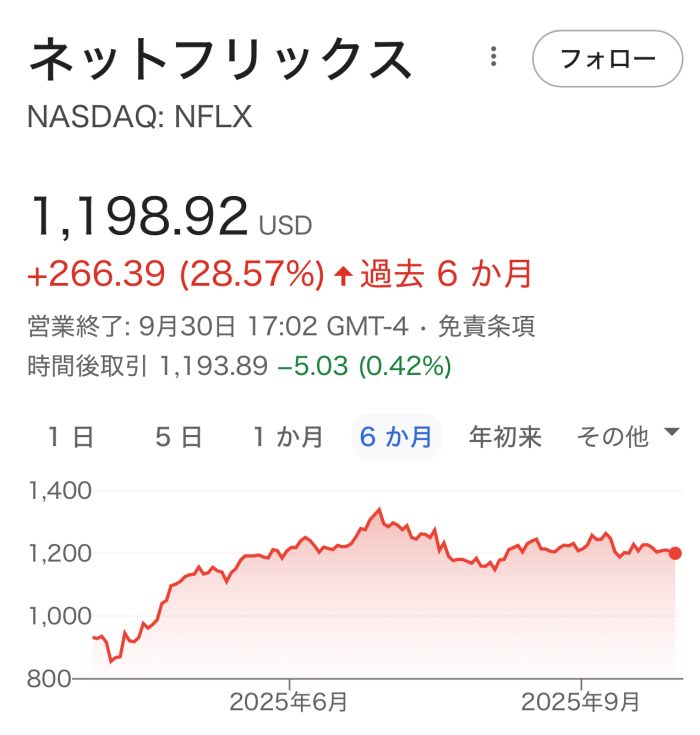Switch chart to 5日 range

(179, 437)
